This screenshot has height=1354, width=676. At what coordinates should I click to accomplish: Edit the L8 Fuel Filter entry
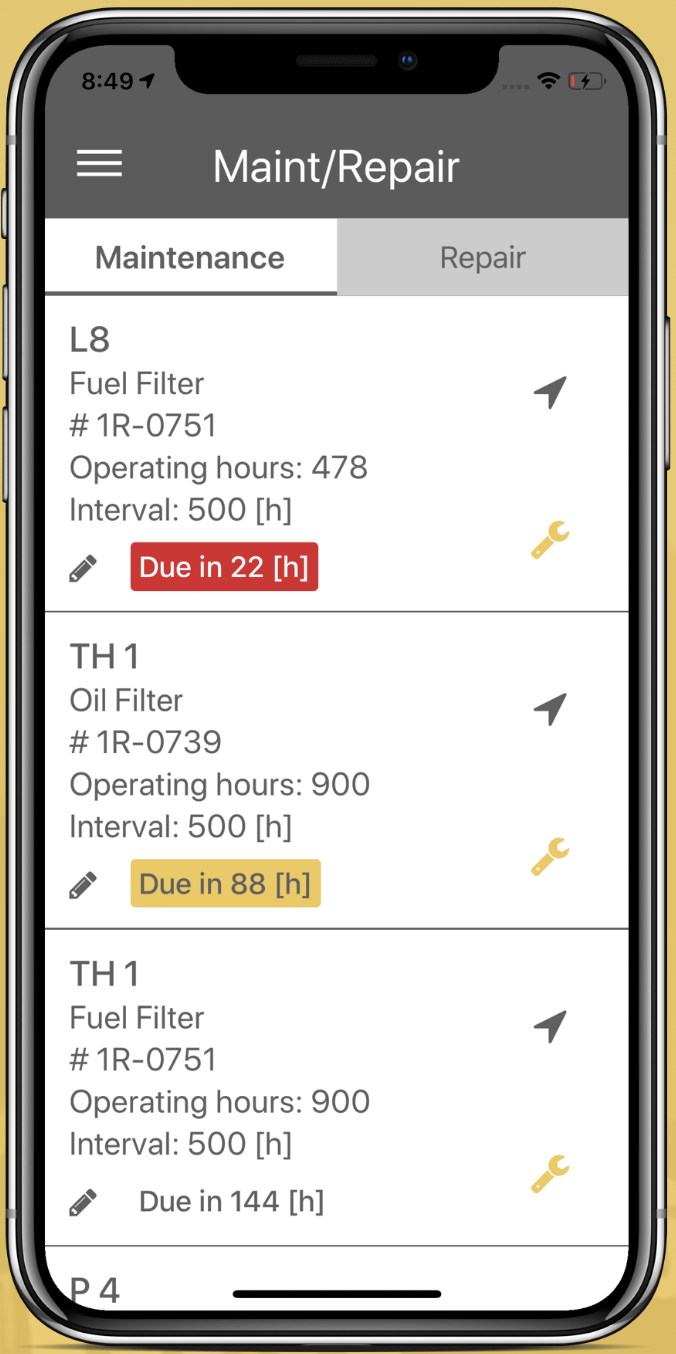83,569
